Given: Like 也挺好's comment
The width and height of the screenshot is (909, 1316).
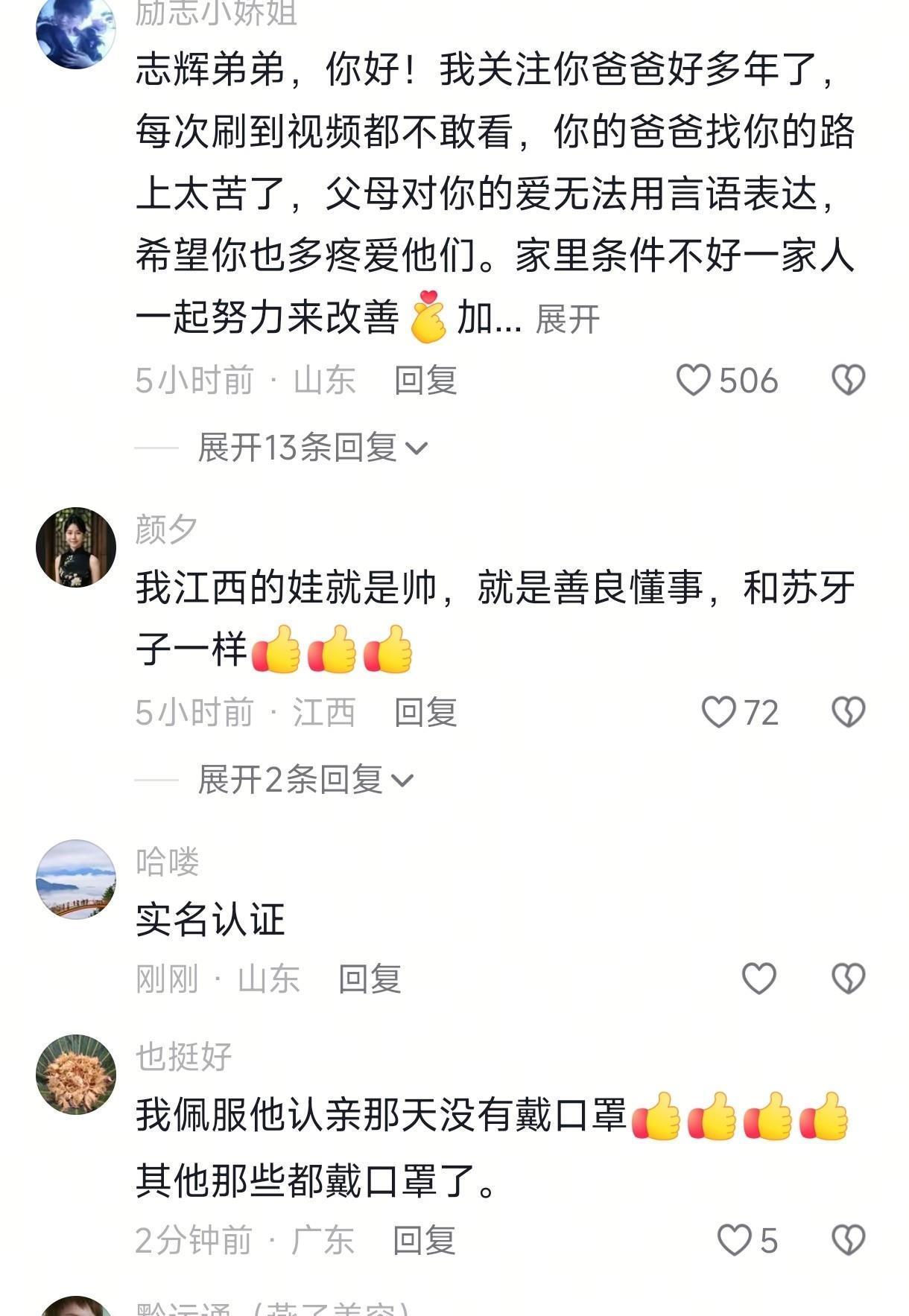Looking at the screenshot, I should (734, 1240).
